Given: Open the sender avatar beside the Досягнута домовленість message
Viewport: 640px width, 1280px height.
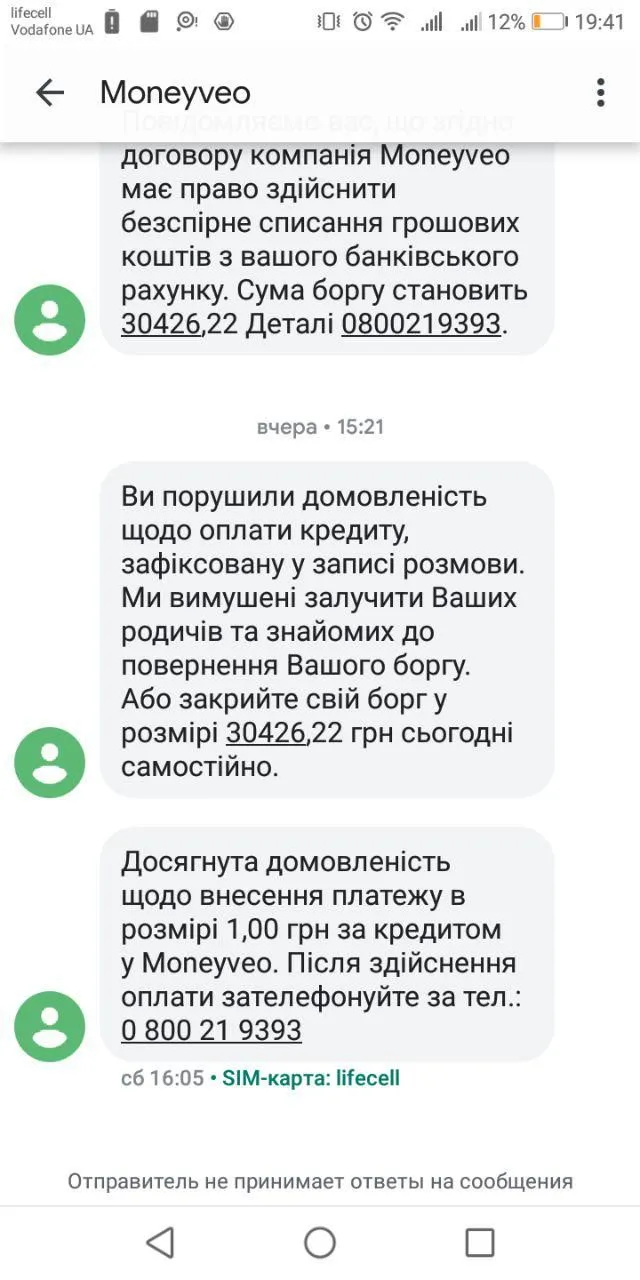Looking at the screenshot, I should (x=50, y=1026).
